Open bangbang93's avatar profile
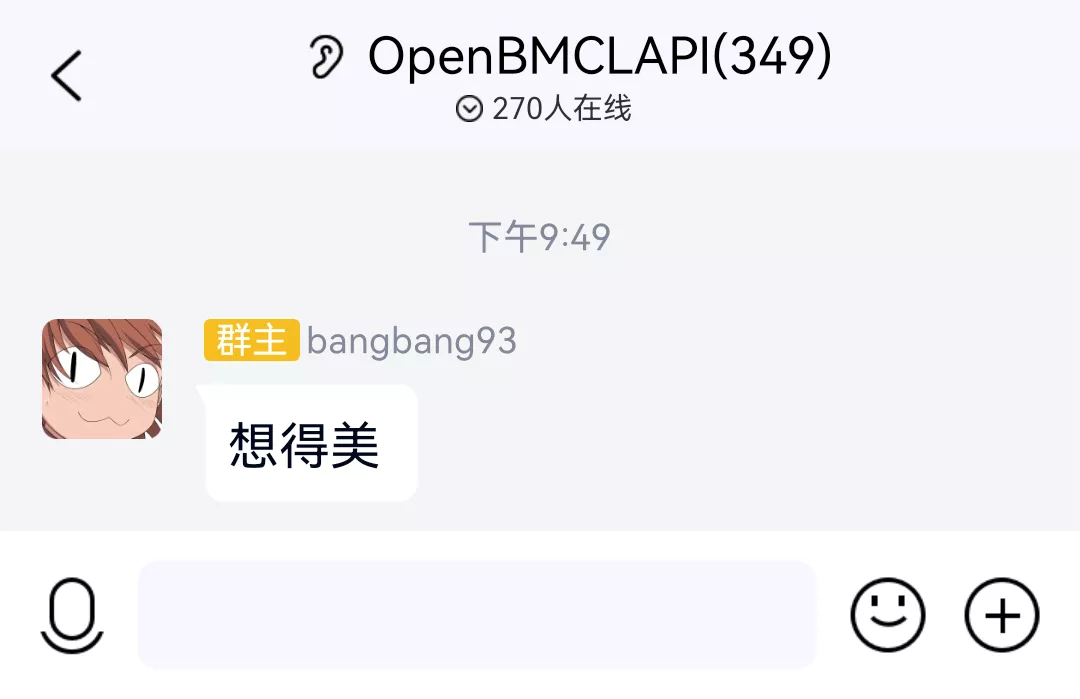The image size is (1080, 699). click(102, 379)
